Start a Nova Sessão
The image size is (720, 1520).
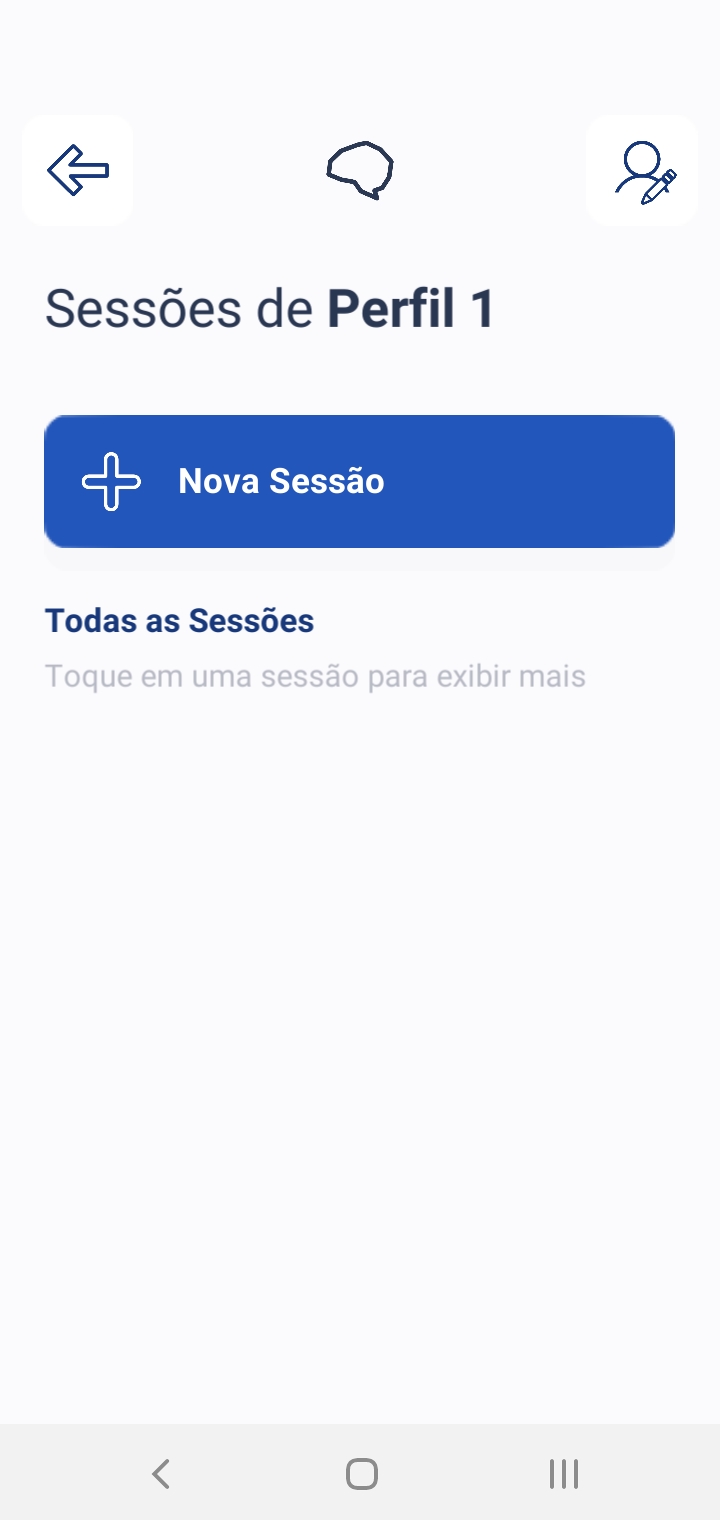[360, 481]
